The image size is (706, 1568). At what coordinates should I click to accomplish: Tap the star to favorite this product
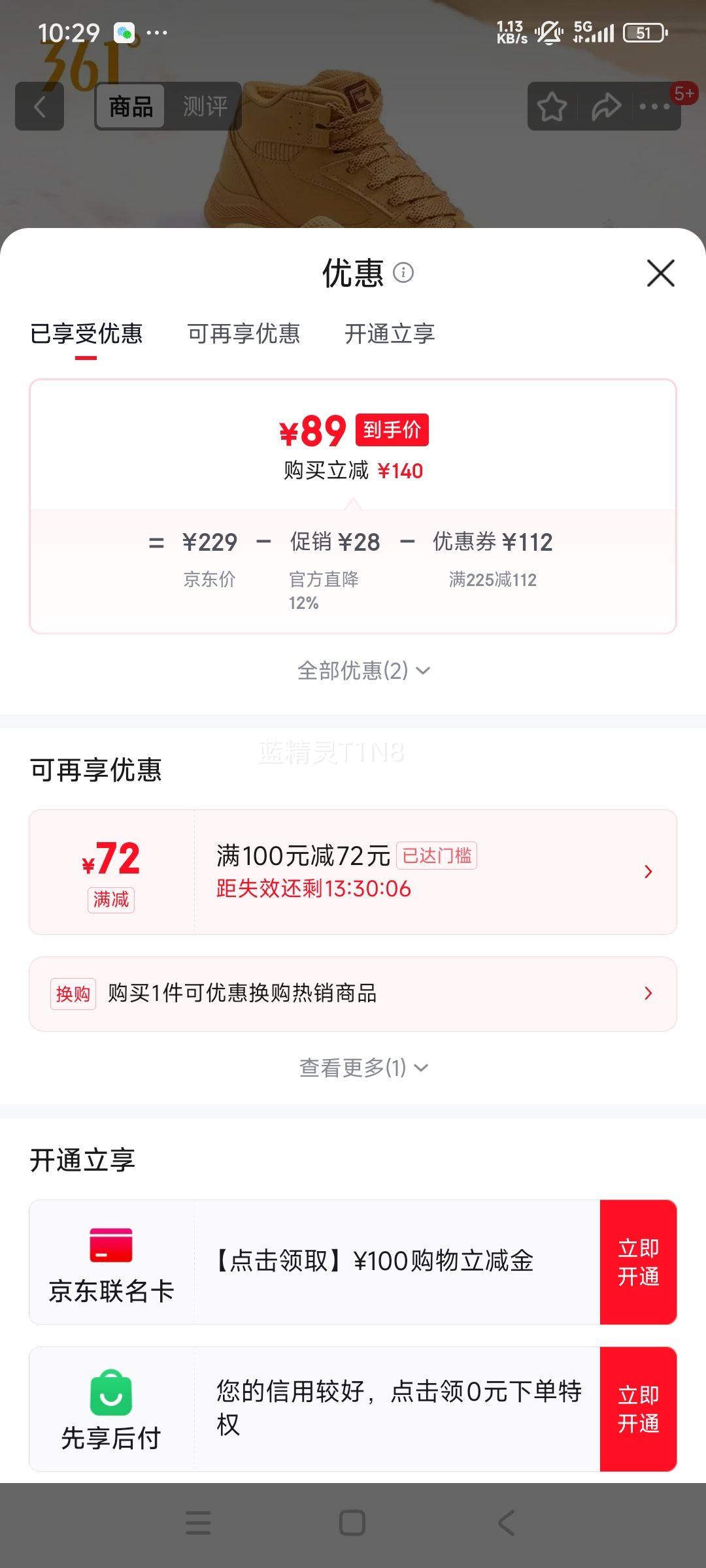[x=551, y=106]
